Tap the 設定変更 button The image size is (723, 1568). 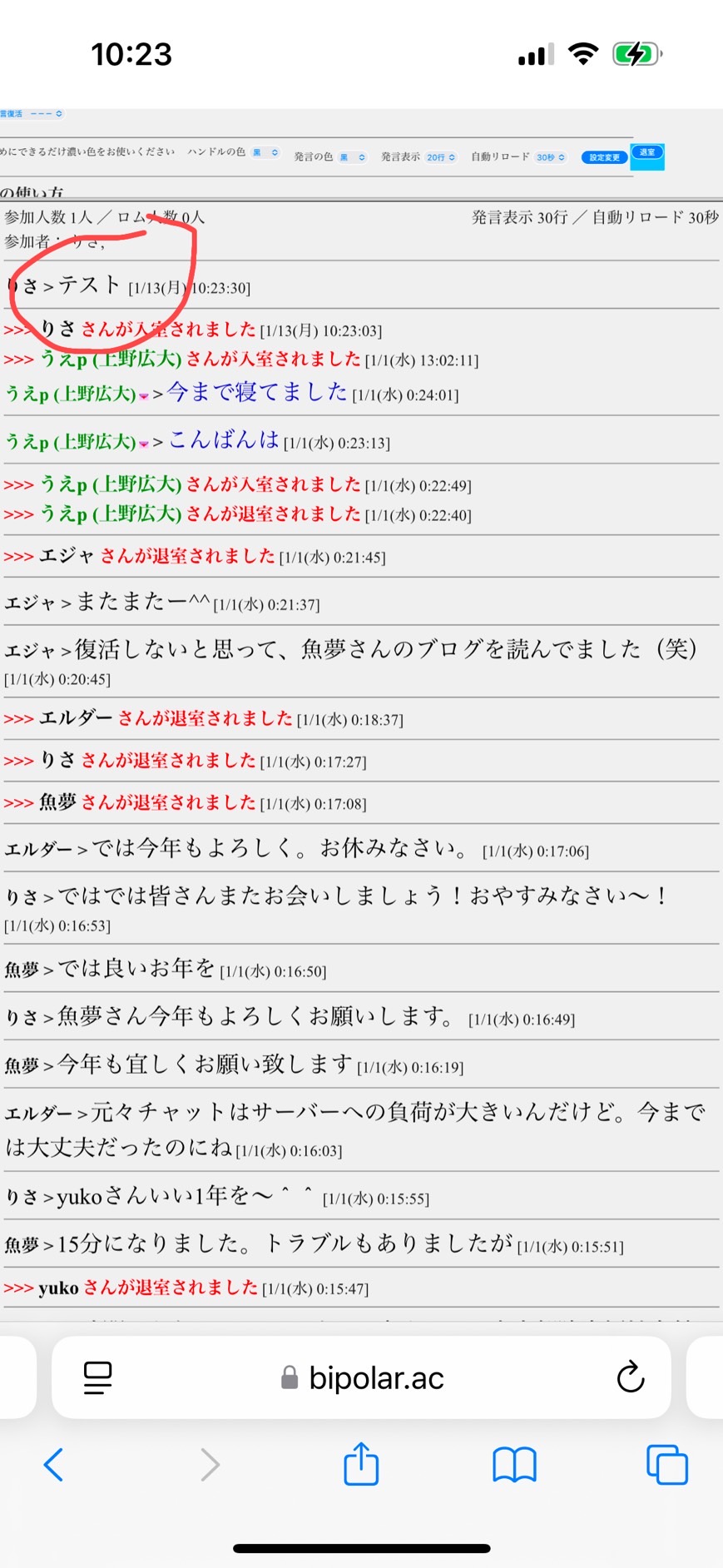[x=605, y=157]
